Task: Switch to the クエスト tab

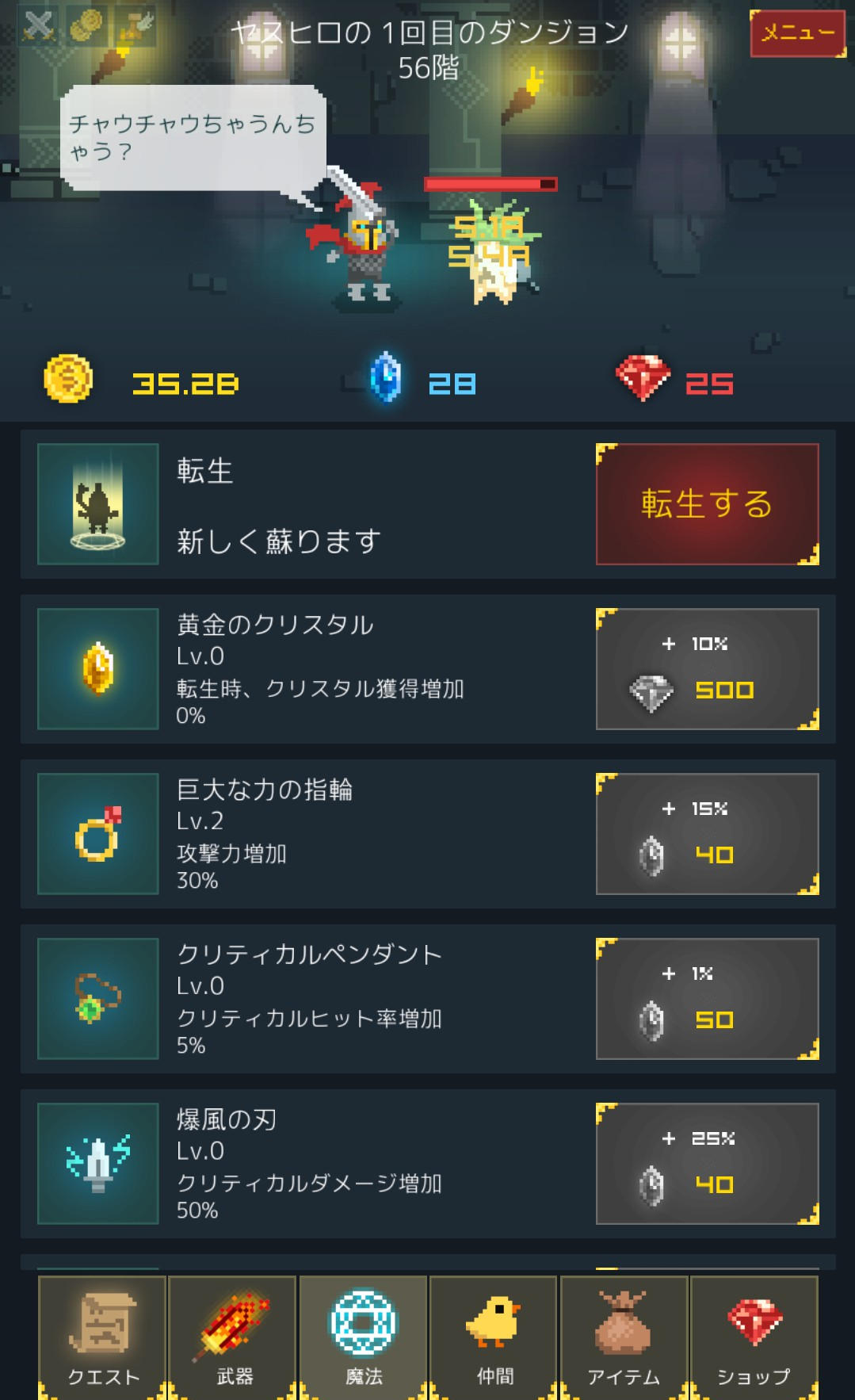Action: click(x=102, y=1337)
